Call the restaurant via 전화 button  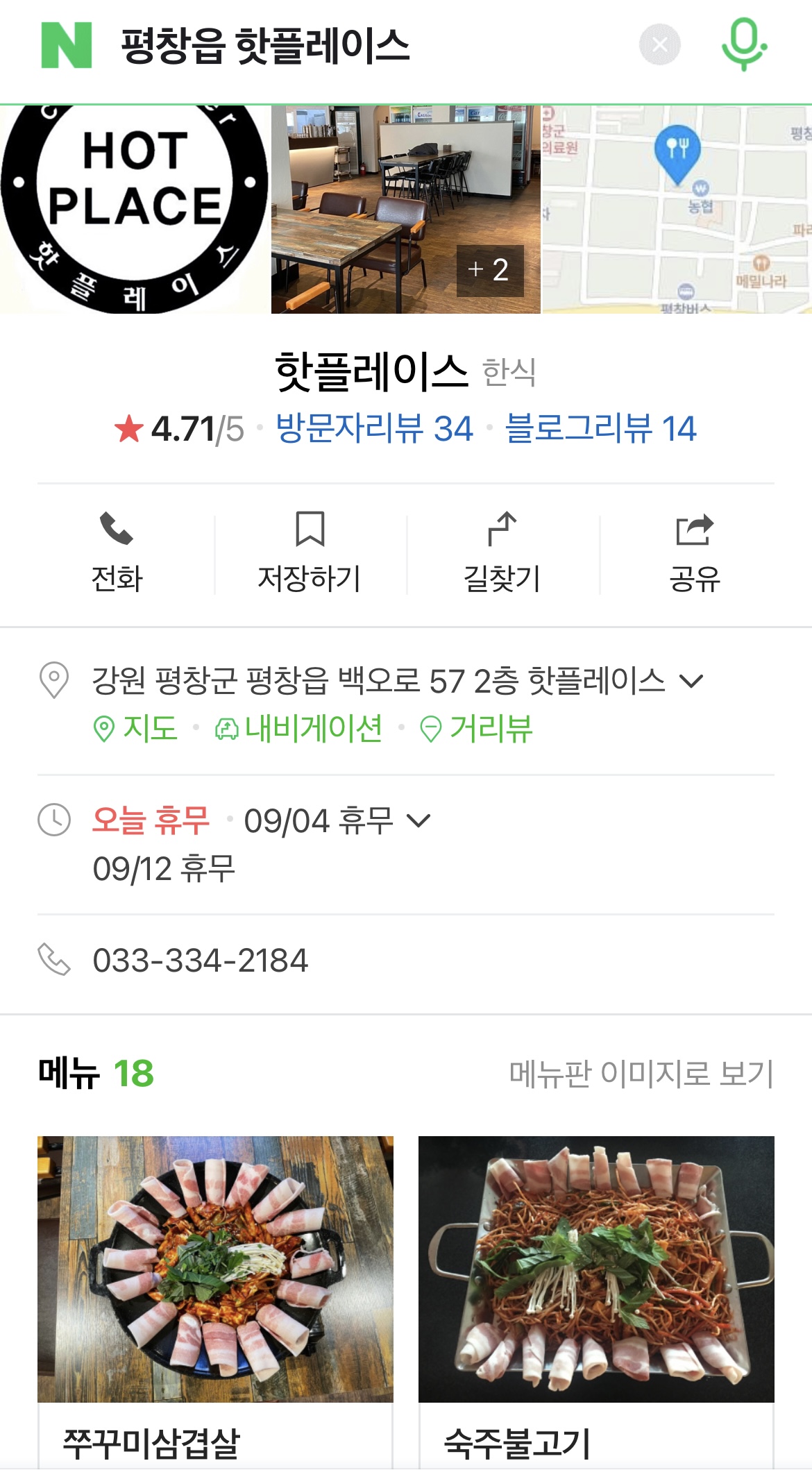[x=117, y=552]
